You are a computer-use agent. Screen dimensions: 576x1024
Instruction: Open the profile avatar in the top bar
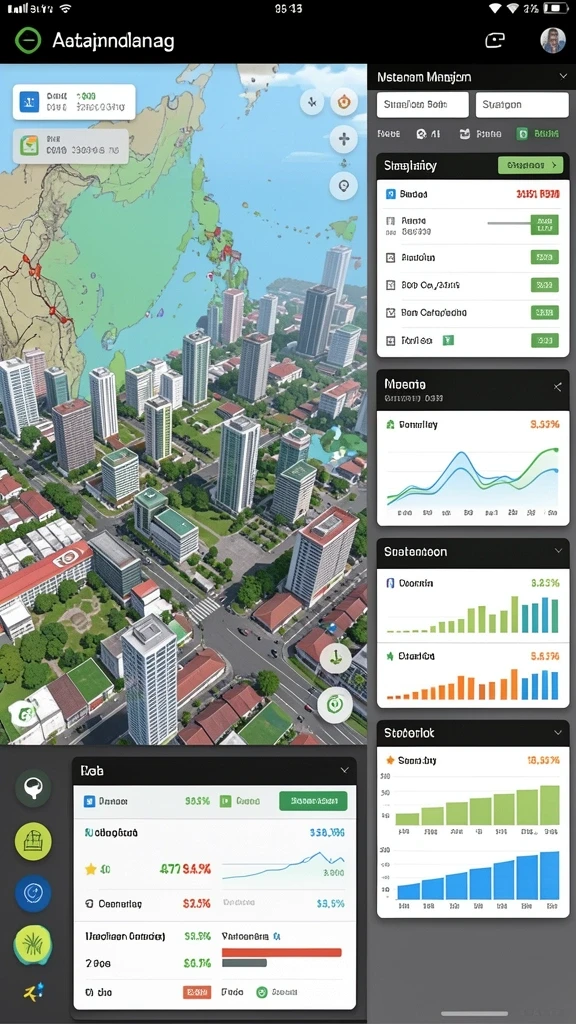(552, 40)
